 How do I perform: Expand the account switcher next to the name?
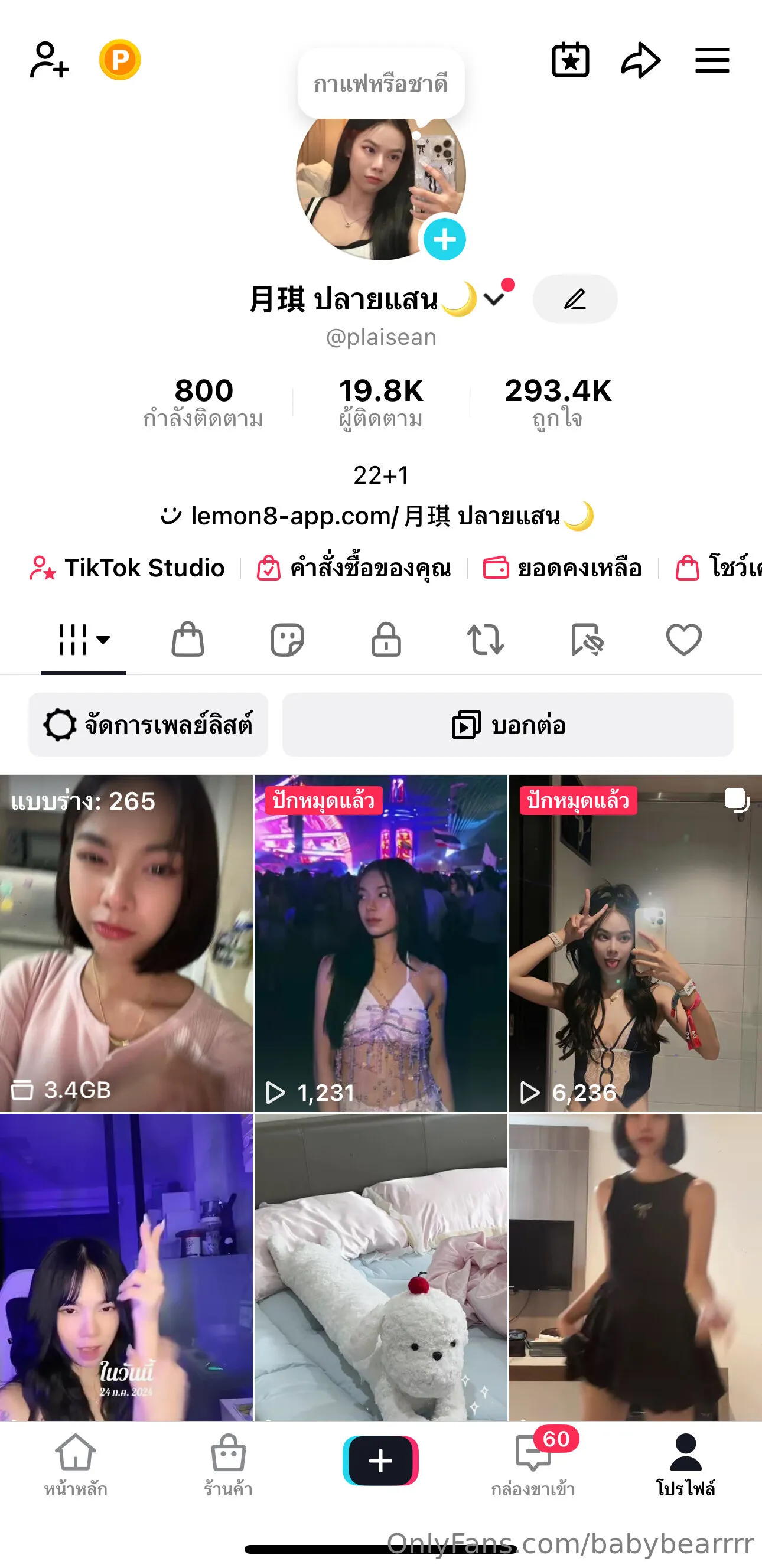[494, 298]
